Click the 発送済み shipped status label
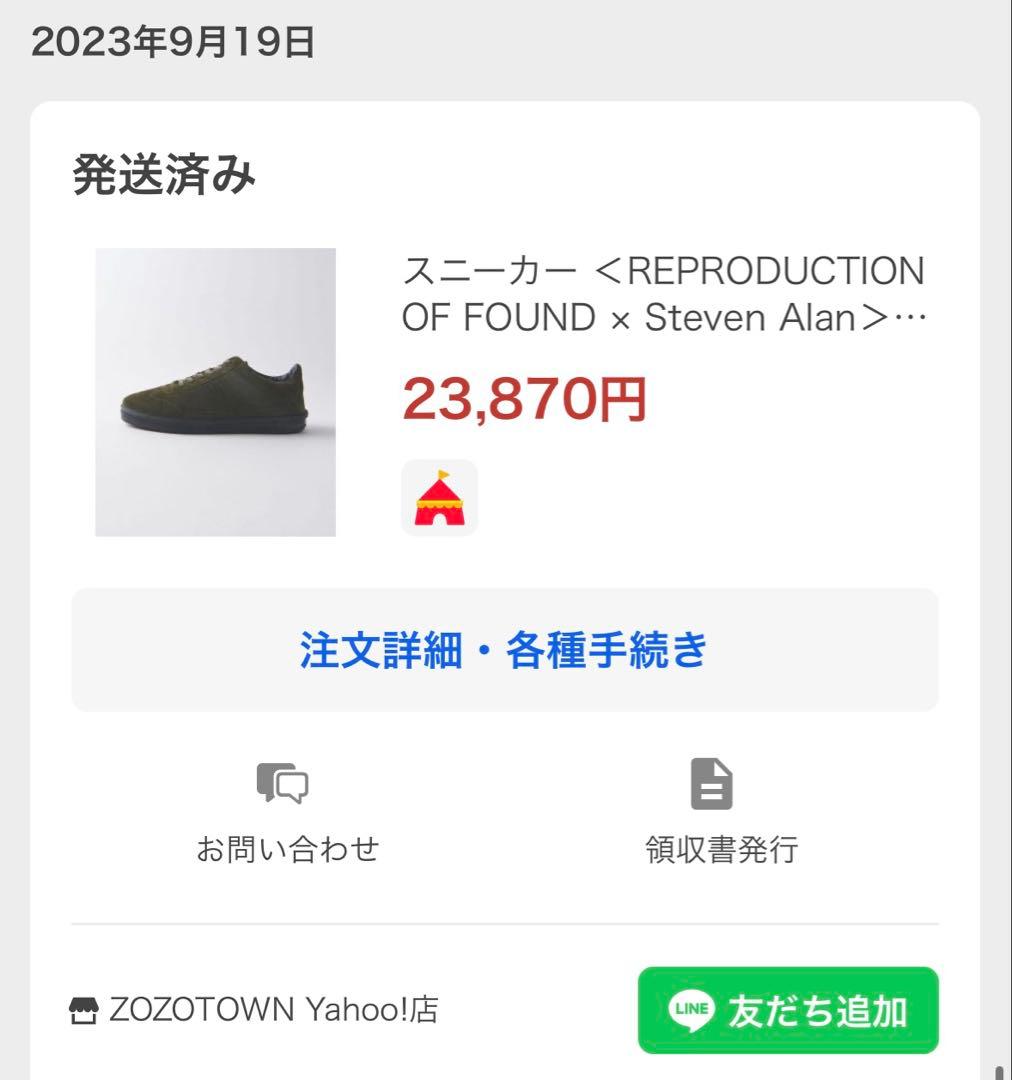1012x1080 pixels. click(165, 175)
